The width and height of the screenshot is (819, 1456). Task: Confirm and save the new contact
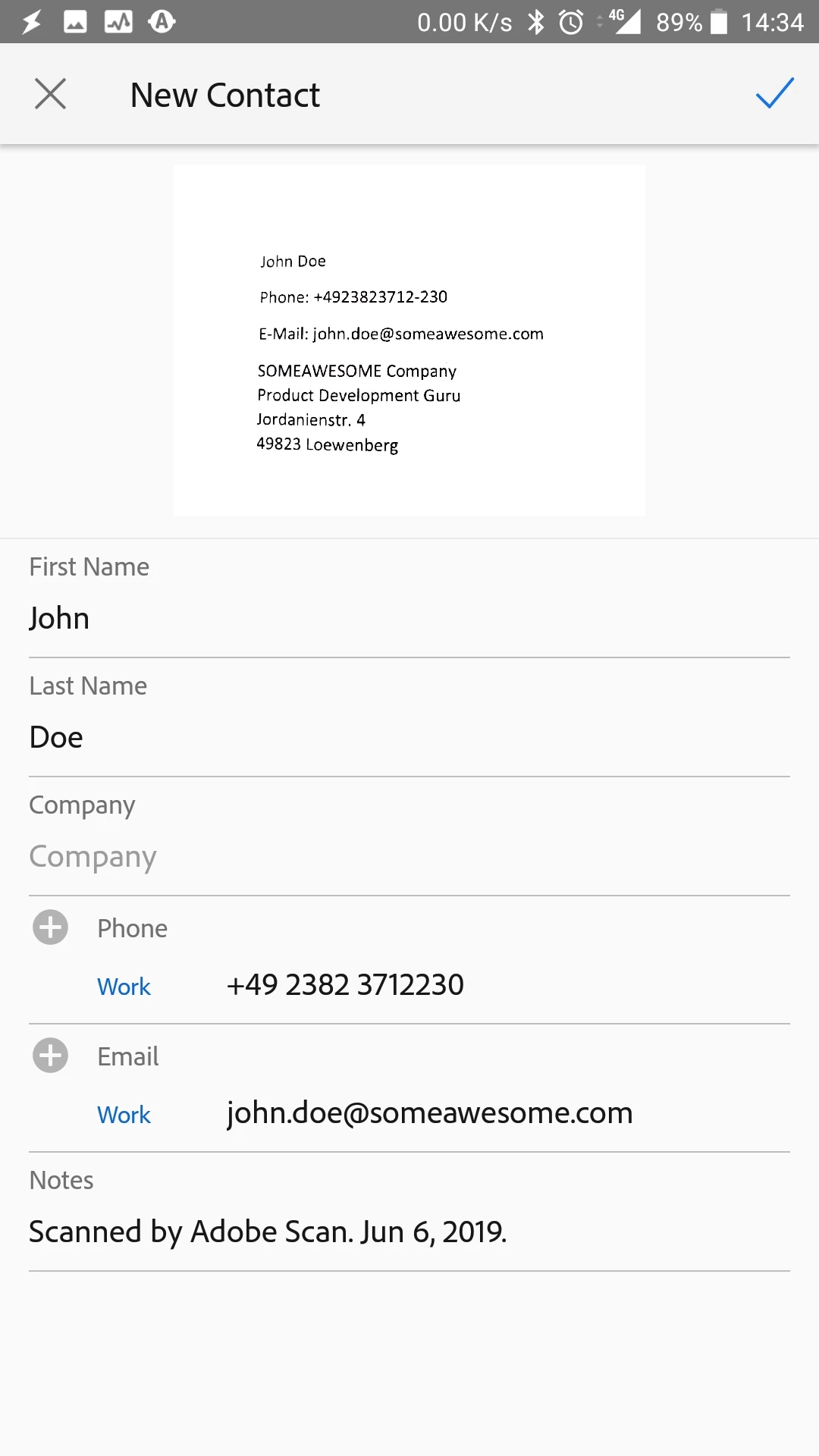pos(774,94)
